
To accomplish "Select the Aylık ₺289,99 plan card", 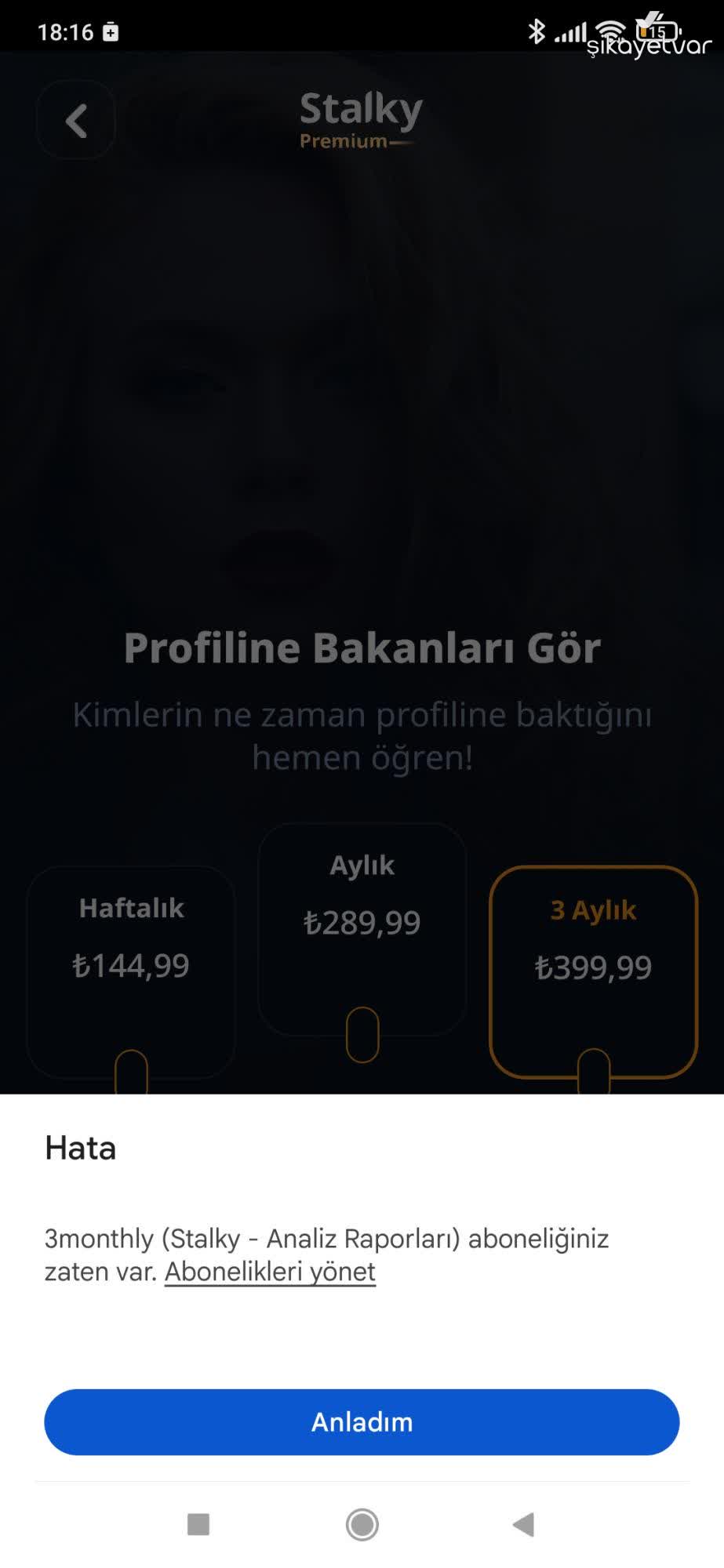I will (362, 925).
